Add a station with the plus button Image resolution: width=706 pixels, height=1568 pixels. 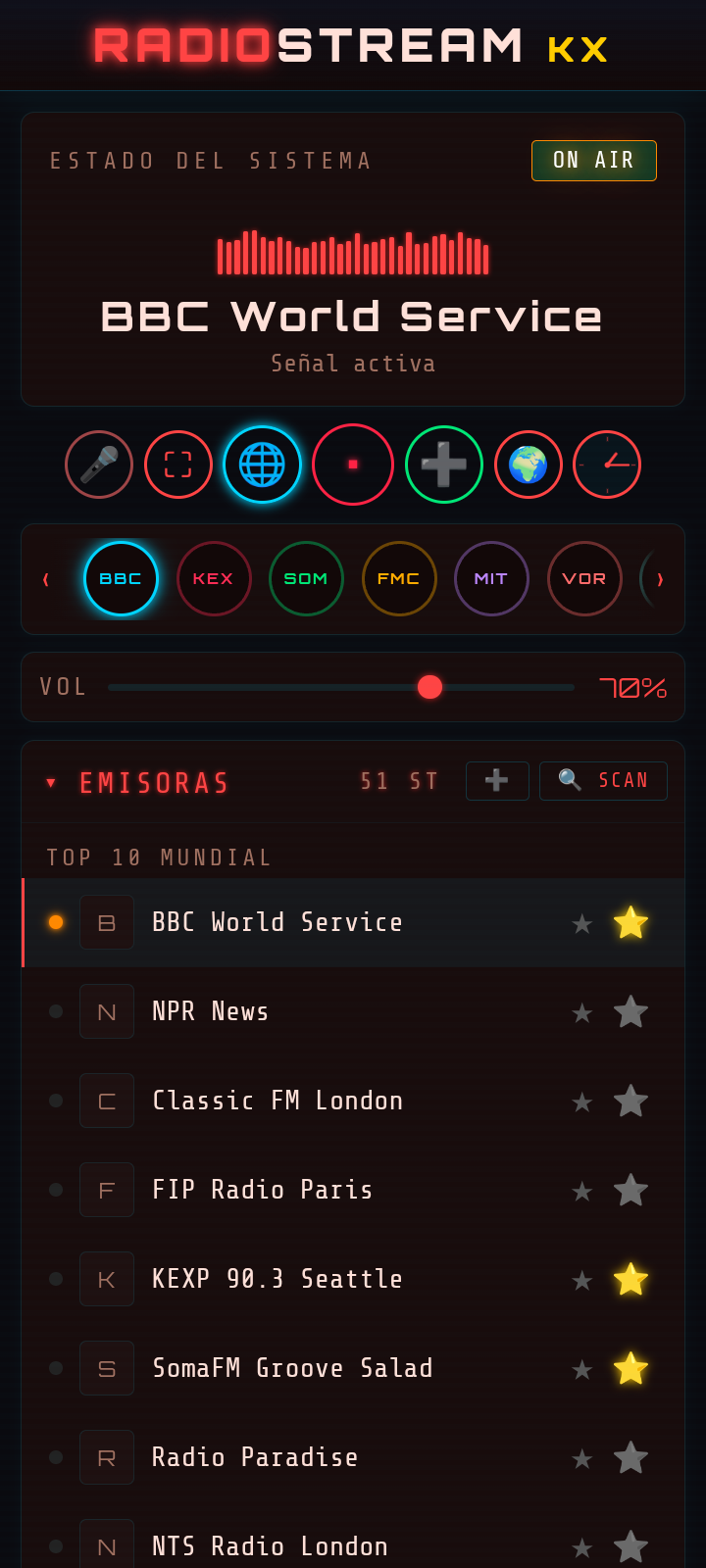(497, 781)
